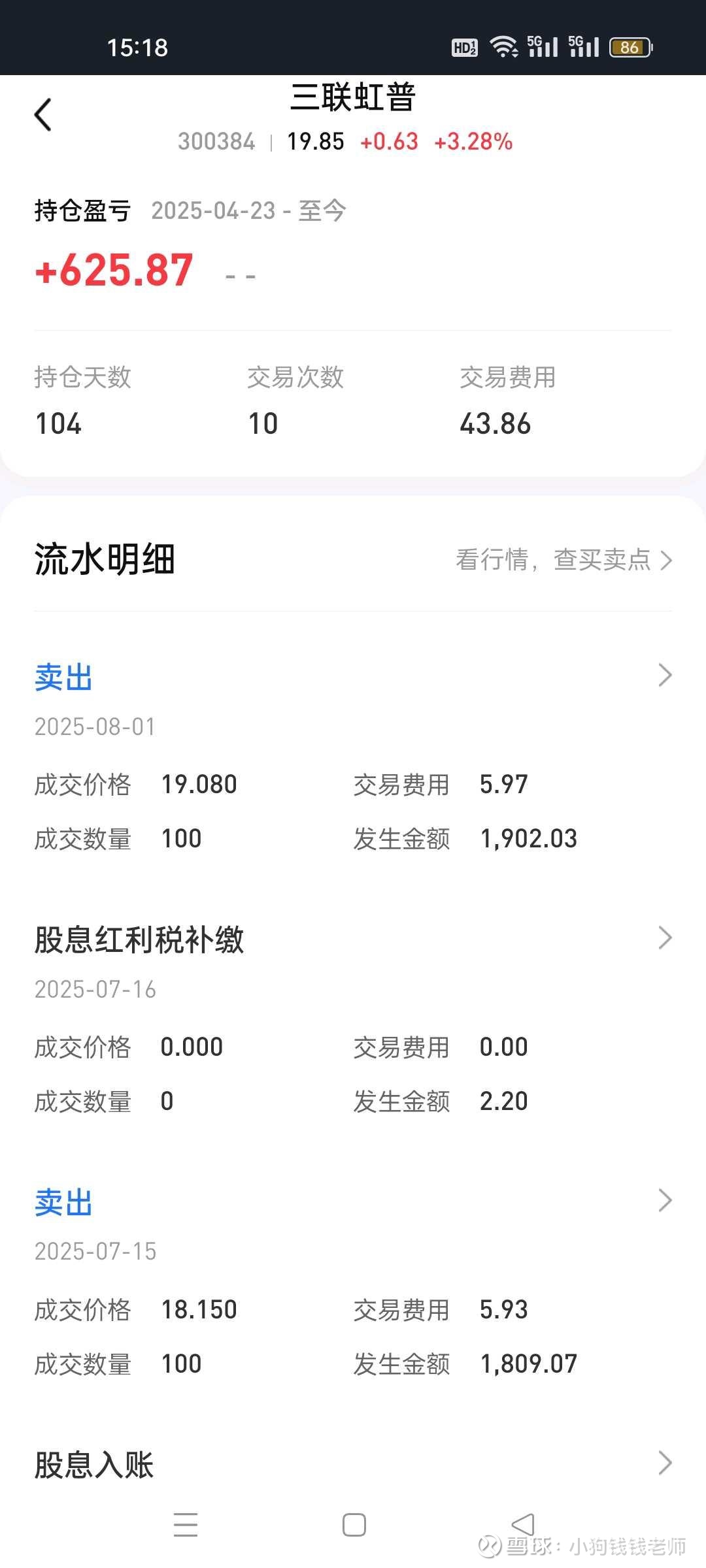Open the 卖出 record dated 2025-08-01

point(353,757)
